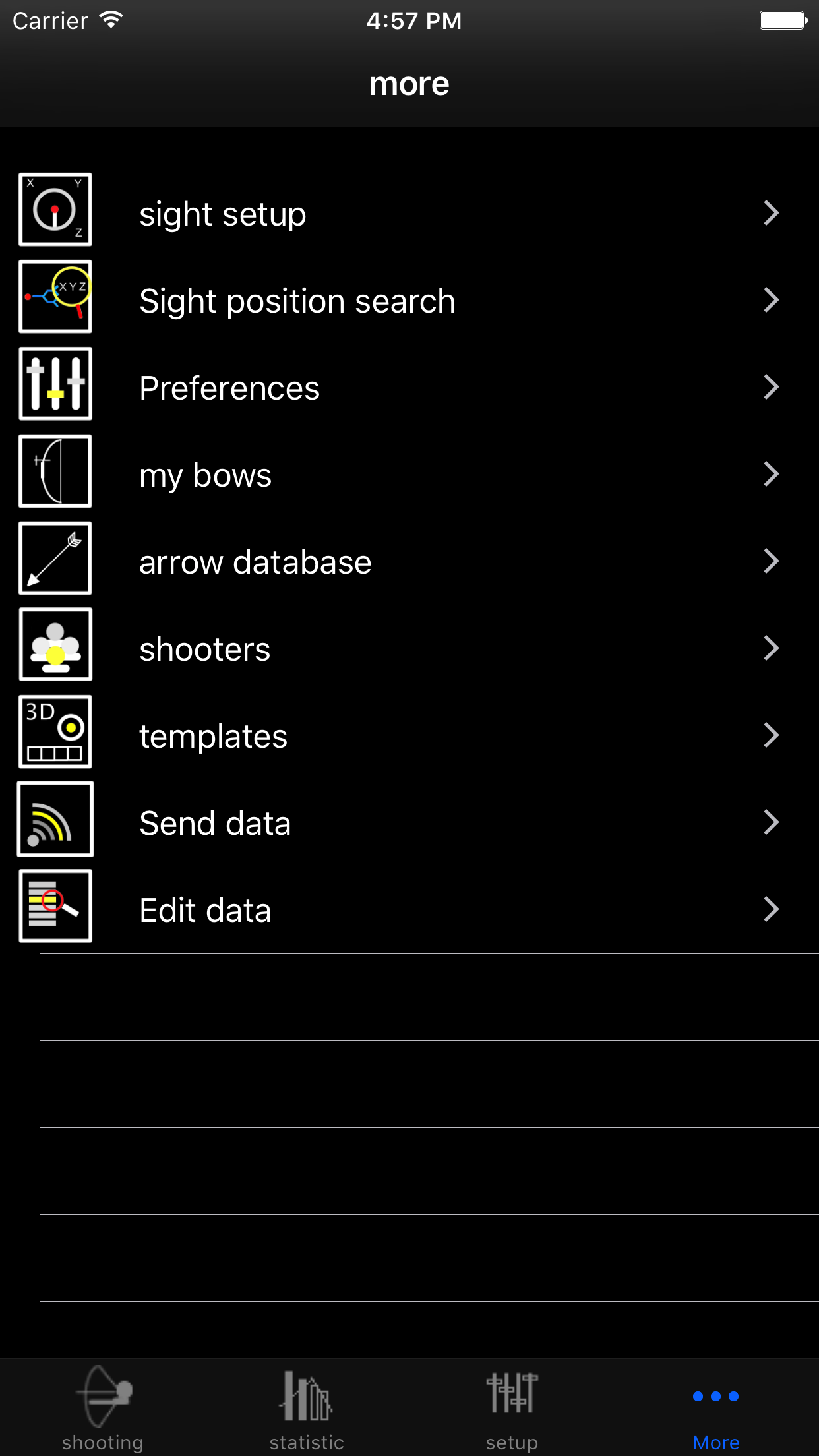View my bows list

pyautogui.click(x=409, y=475)
